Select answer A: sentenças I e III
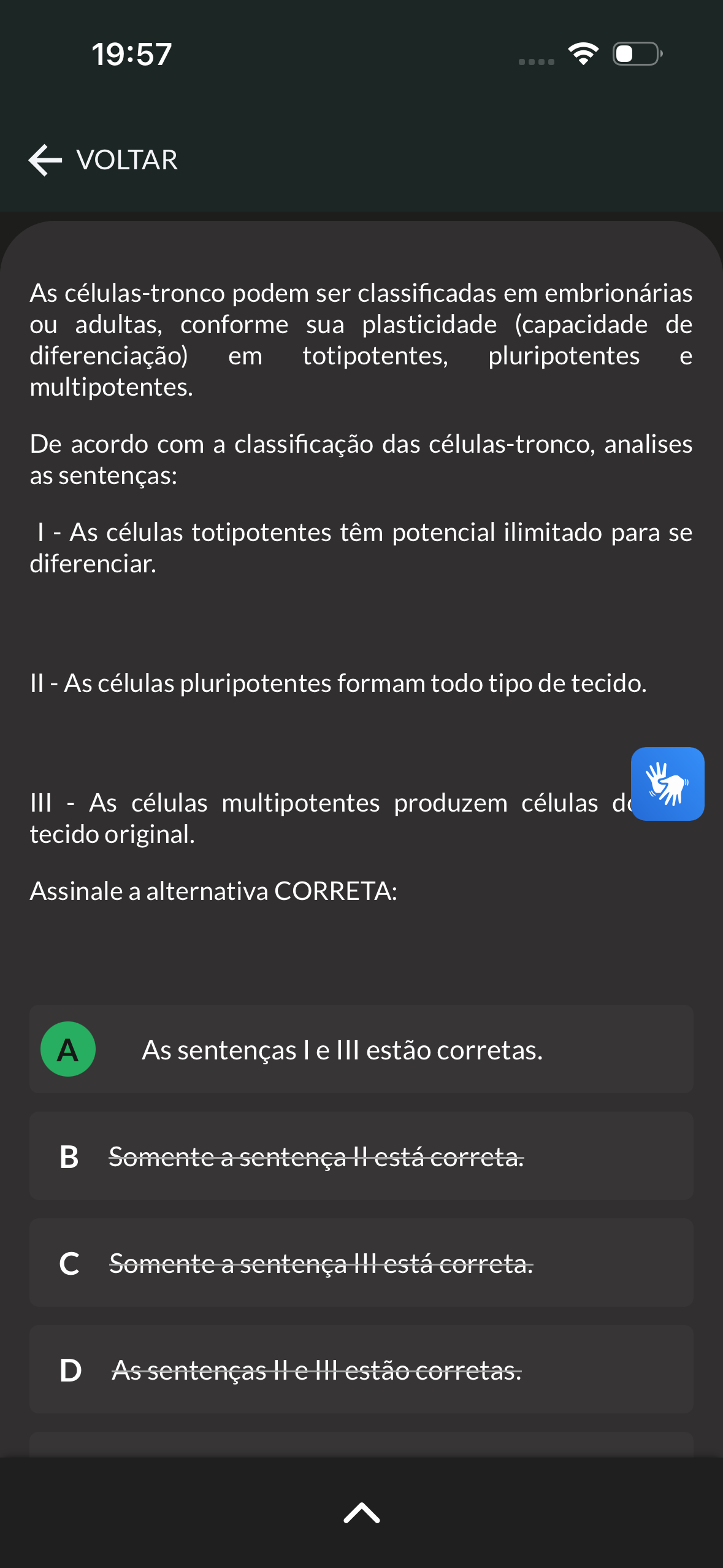Image resolution: width=723 pixels, height=1568 pixels. pos(361,1049)
